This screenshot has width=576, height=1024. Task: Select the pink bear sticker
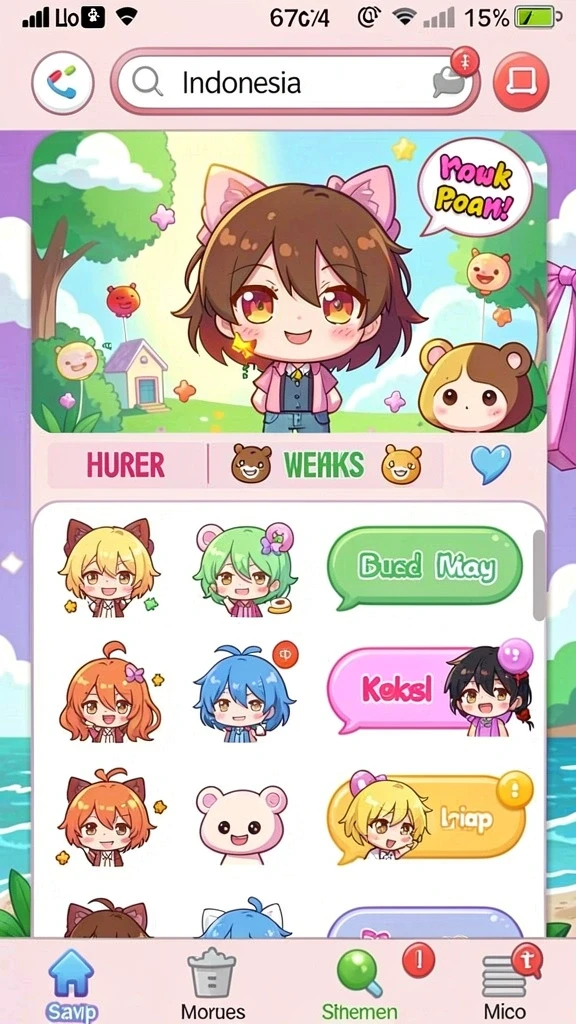(x=242, y=824)
